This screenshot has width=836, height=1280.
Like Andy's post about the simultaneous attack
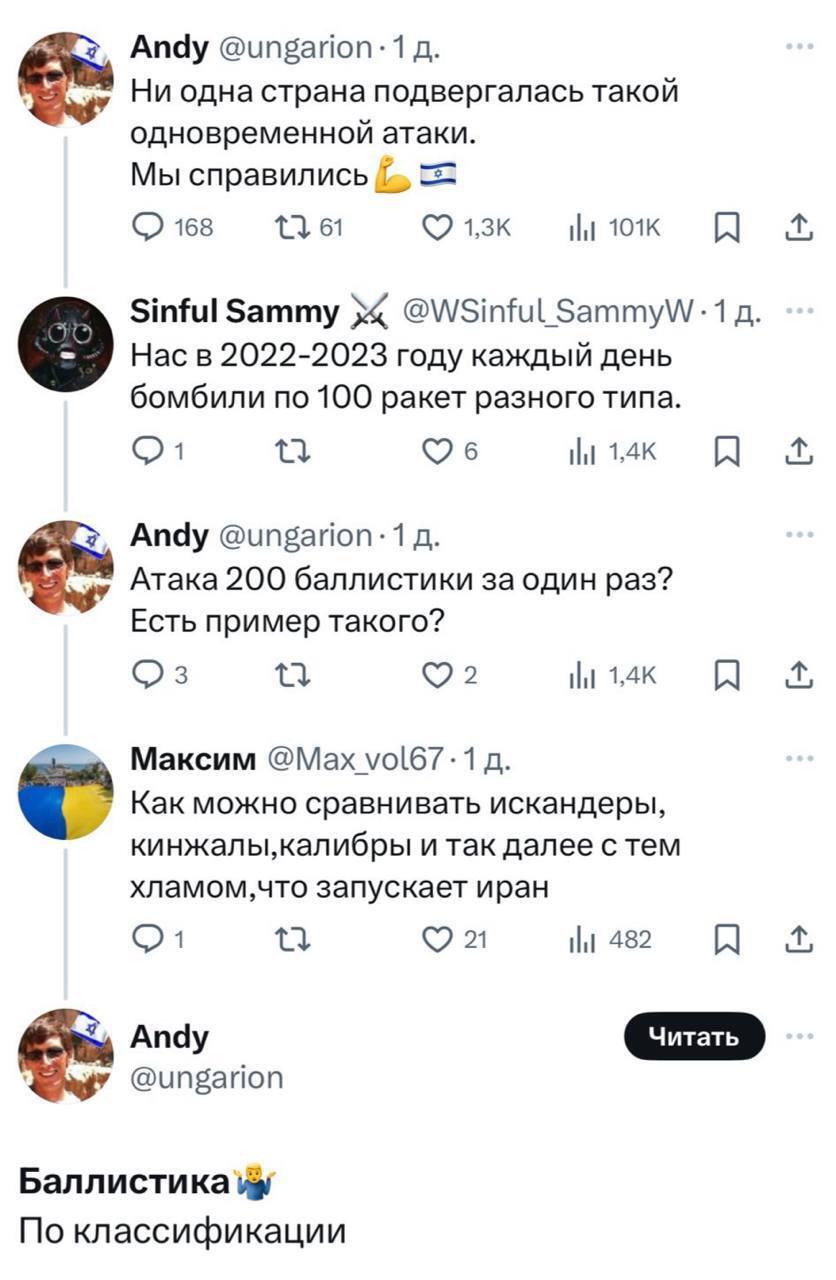pos(435,229)
